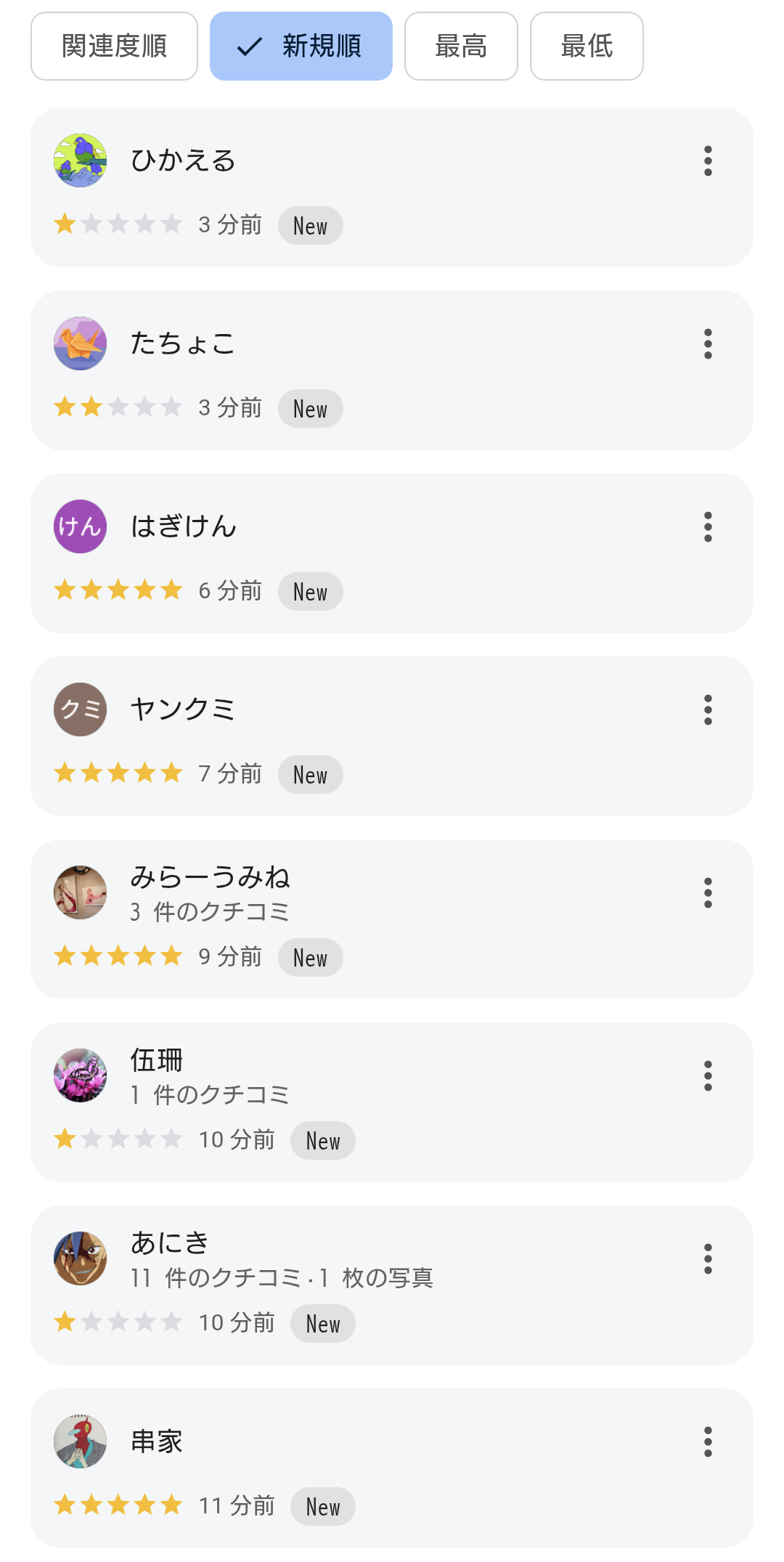Open the overflow menu on たちょこ's review

(x=708, y=343)
